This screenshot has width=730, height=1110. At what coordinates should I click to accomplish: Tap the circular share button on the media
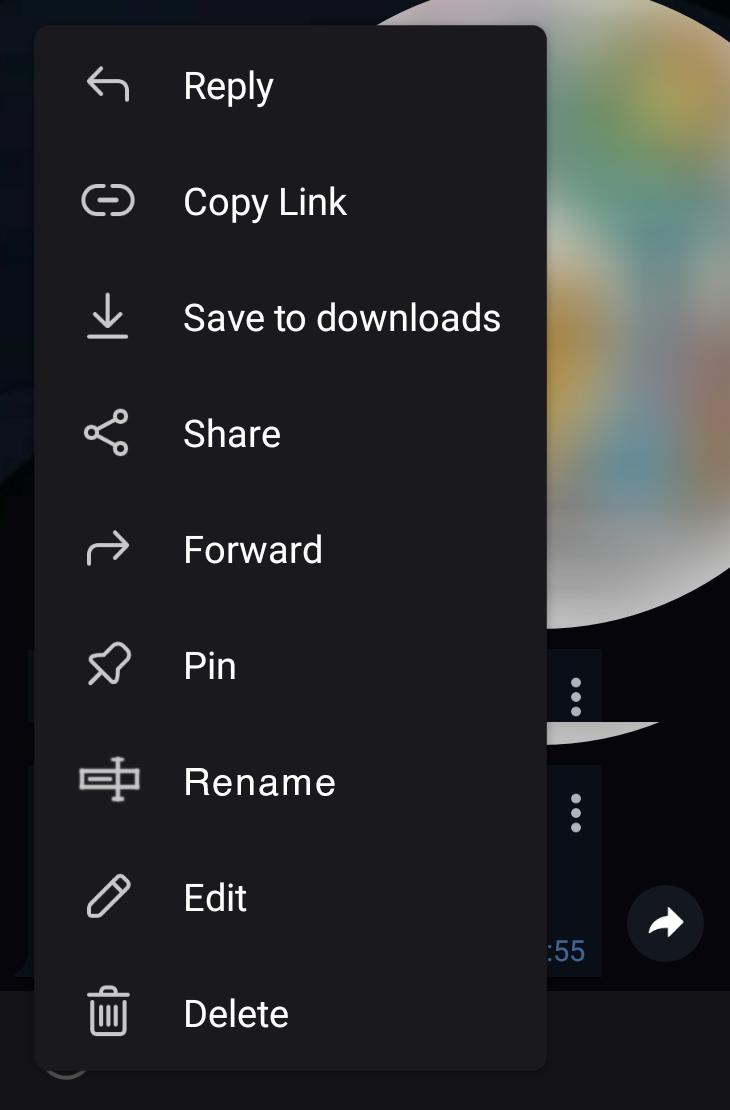(665, 923)
